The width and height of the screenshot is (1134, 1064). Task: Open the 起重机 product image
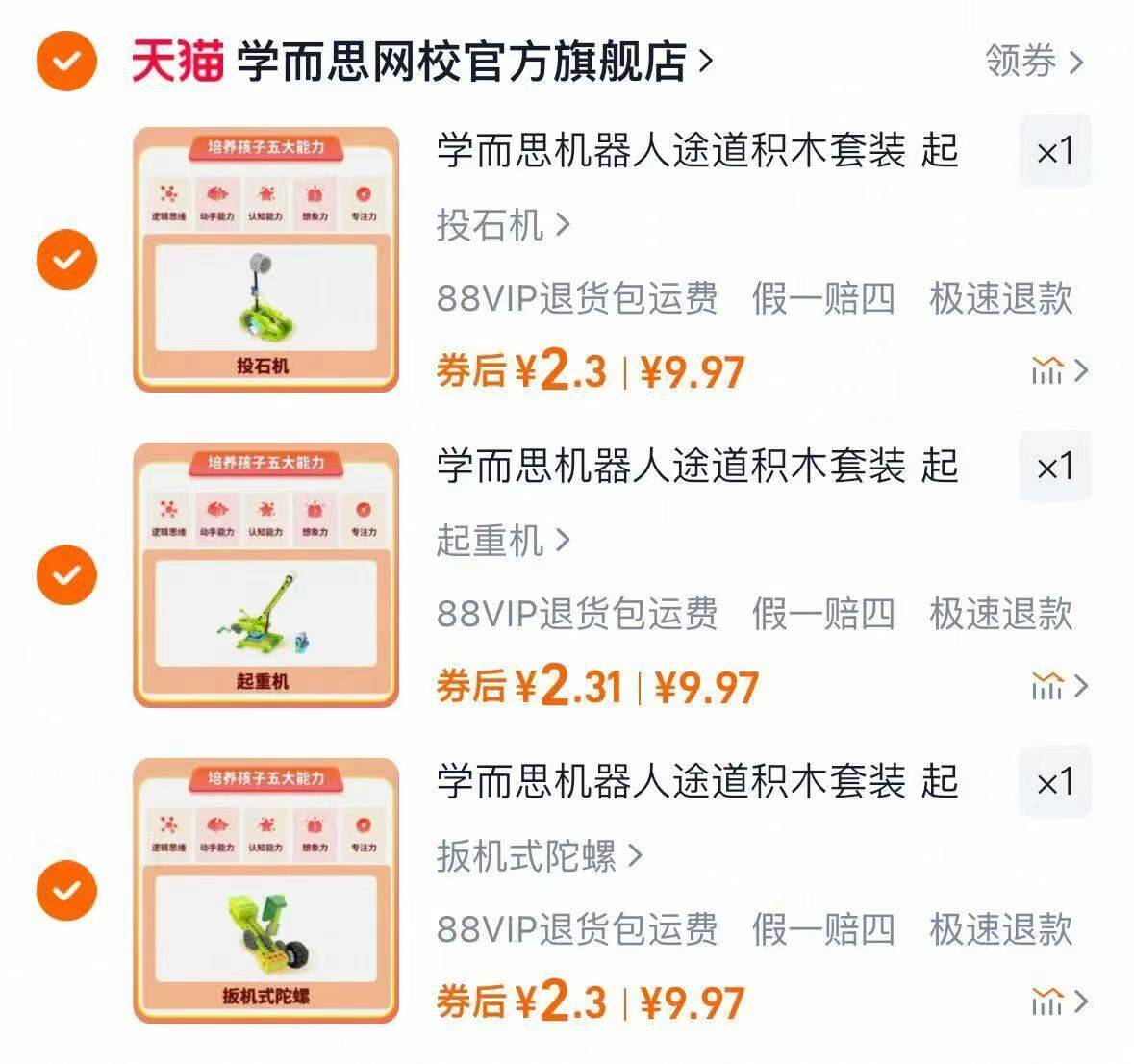click(265, 575)
